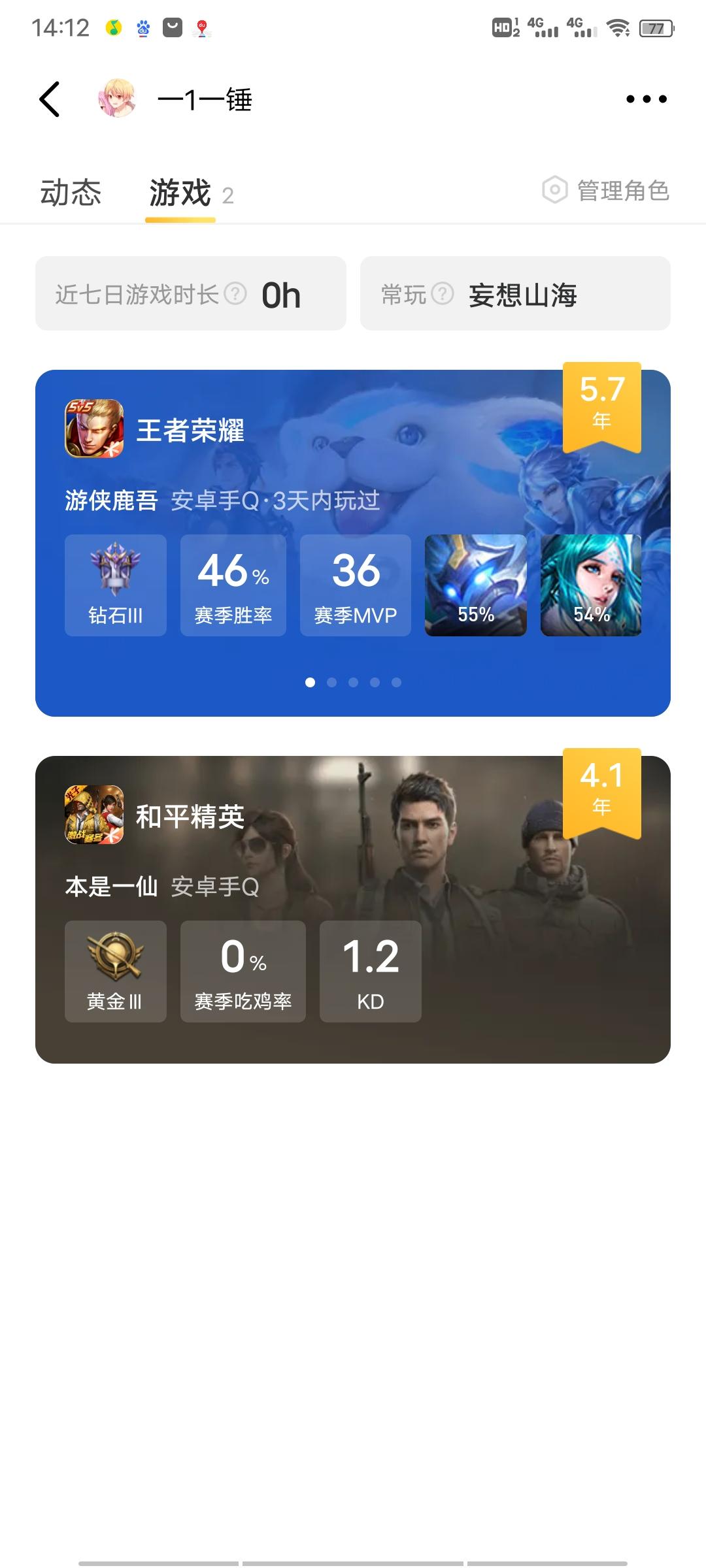The height and width of the screenshot is (1568, 706).
Task: Open the hero with 54% win rate
Action: 591,585
